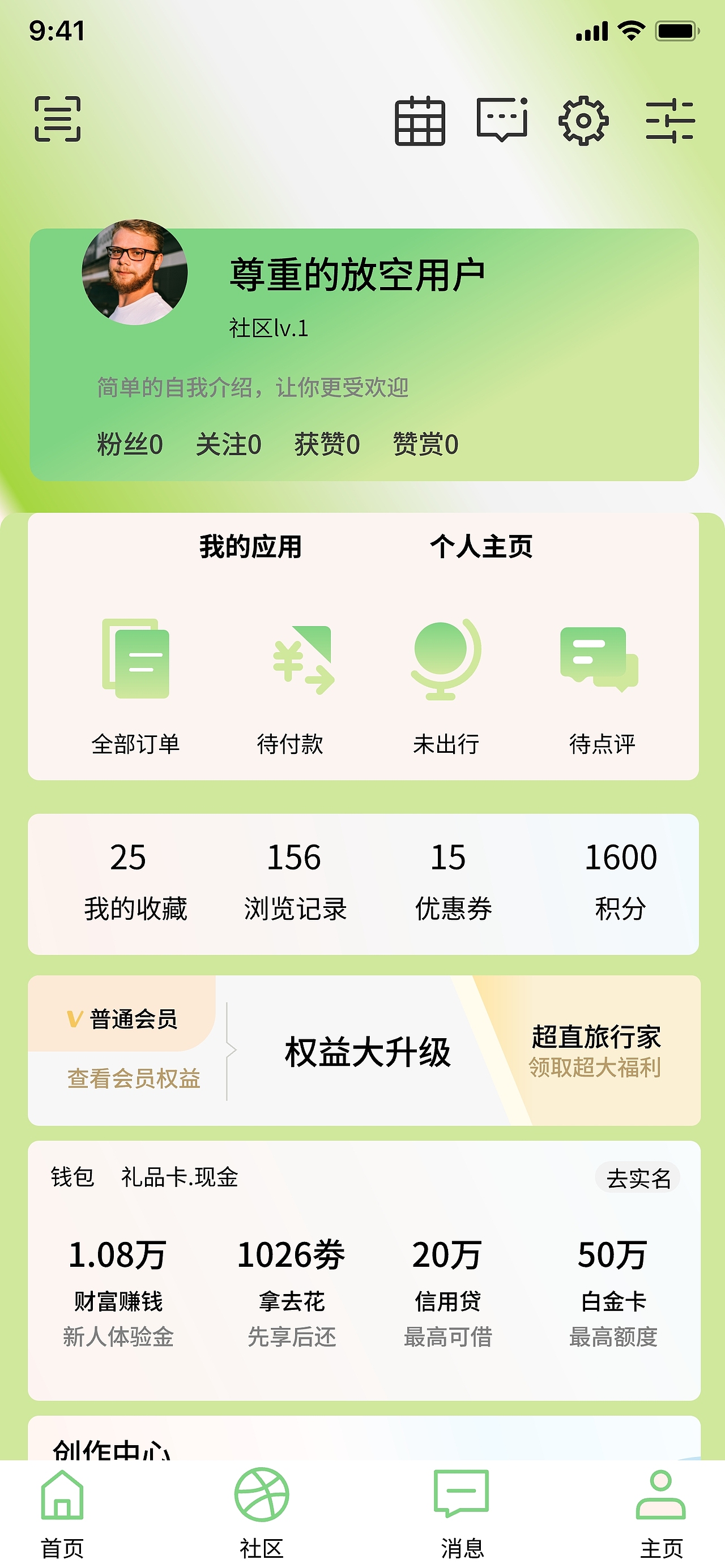
Task: Open the messages icon at top
Action: (501, 121)
